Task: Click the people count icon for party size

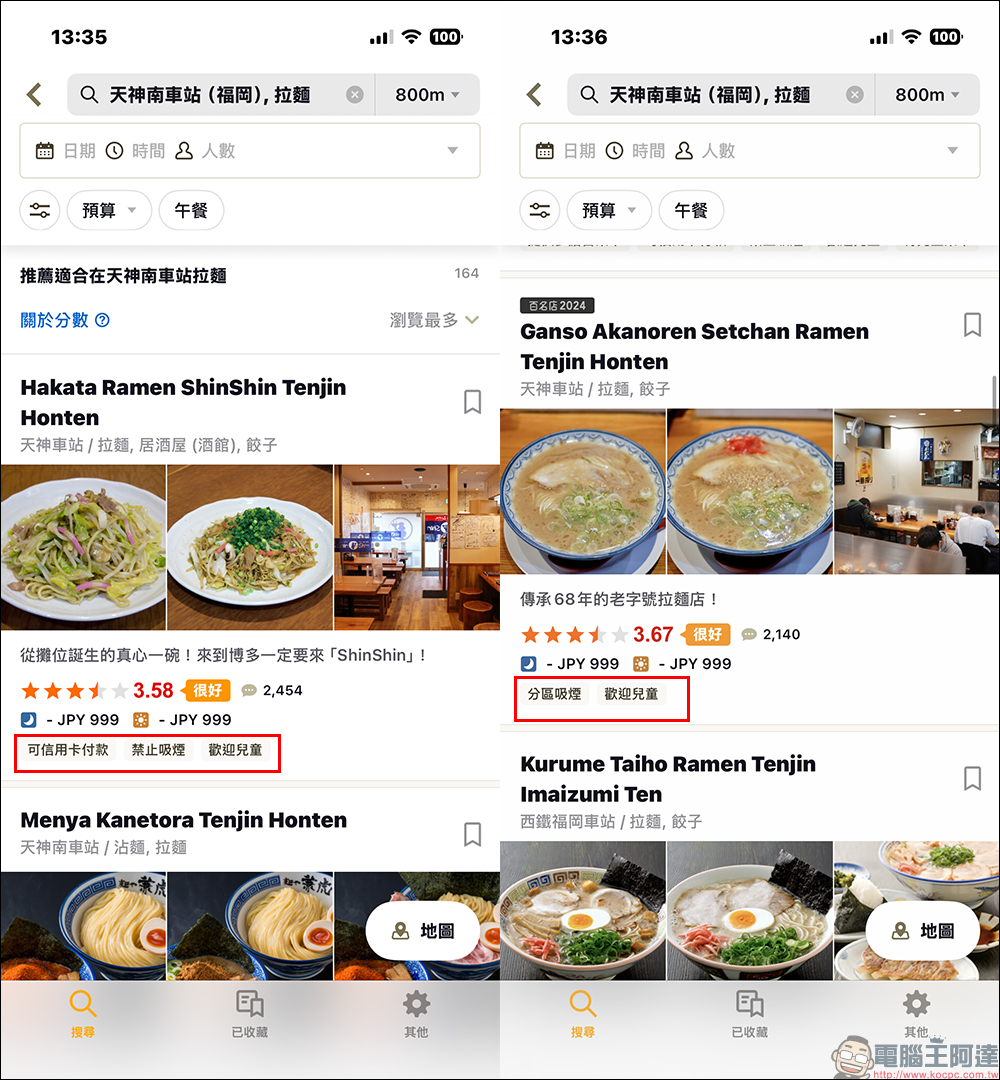Action: (x=184, y=150)
